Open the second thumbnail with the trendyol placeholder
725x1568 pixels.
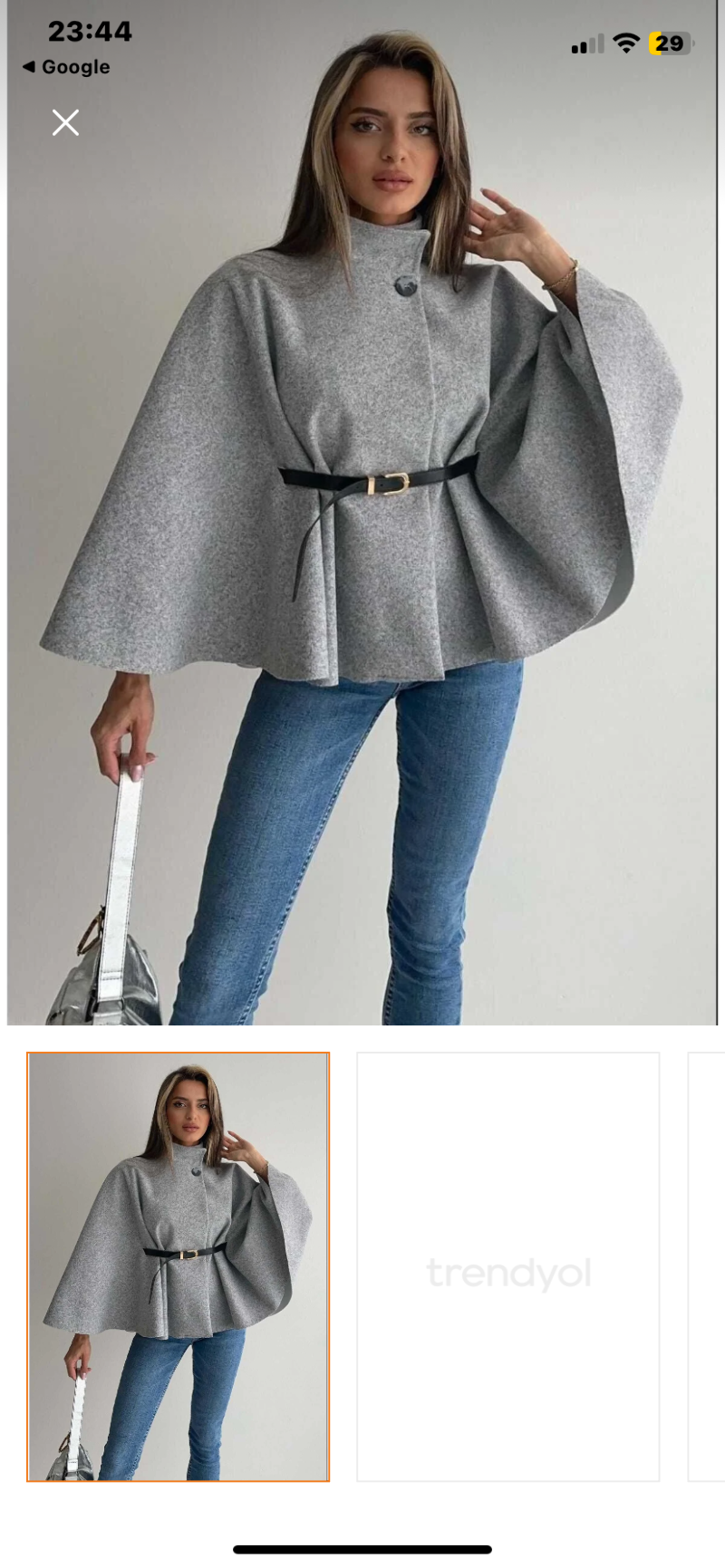tap(507, 1266)
